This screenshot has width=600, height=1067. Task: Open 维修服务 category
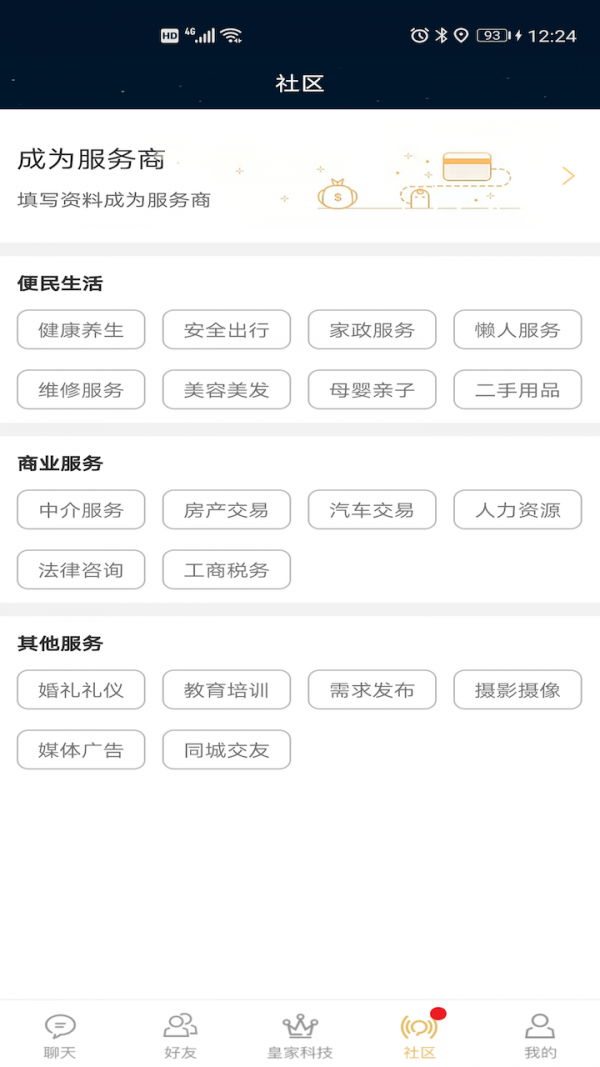(x=81, y=390)
